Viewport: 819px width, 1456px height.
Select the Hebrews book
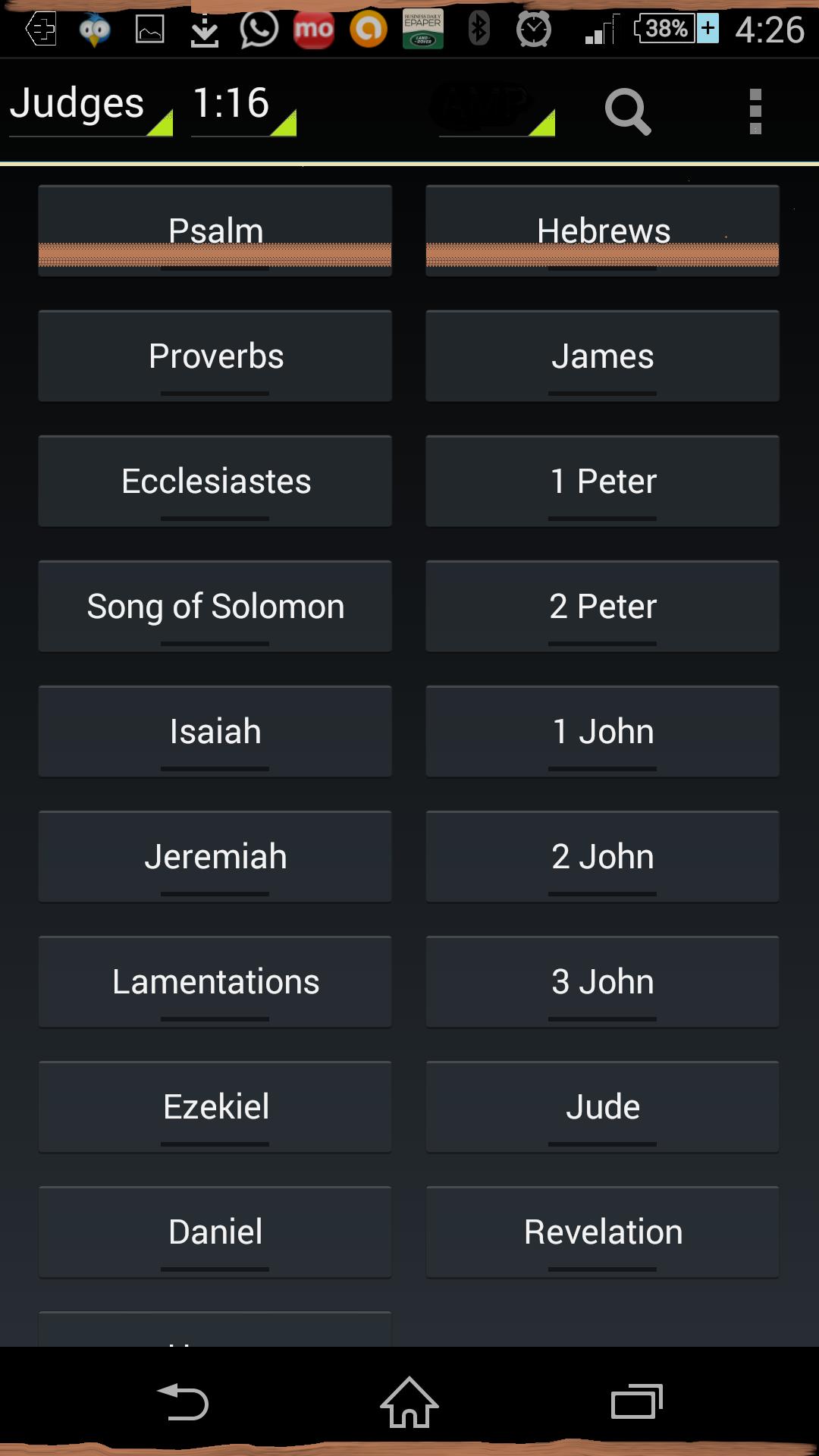[x=603, y=230]
